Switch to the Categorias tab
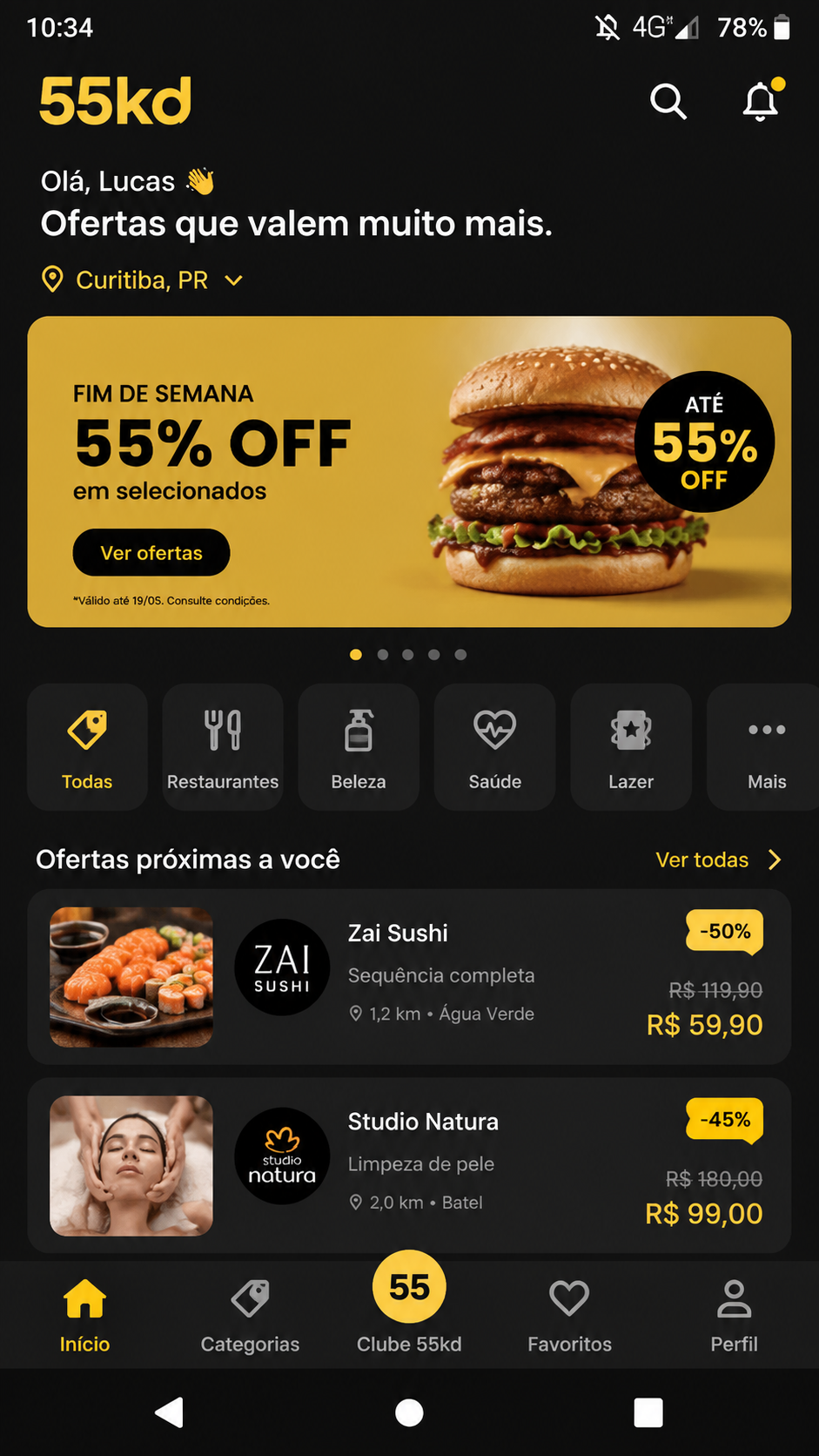The image size is (819, 1456). [250, 1317]
